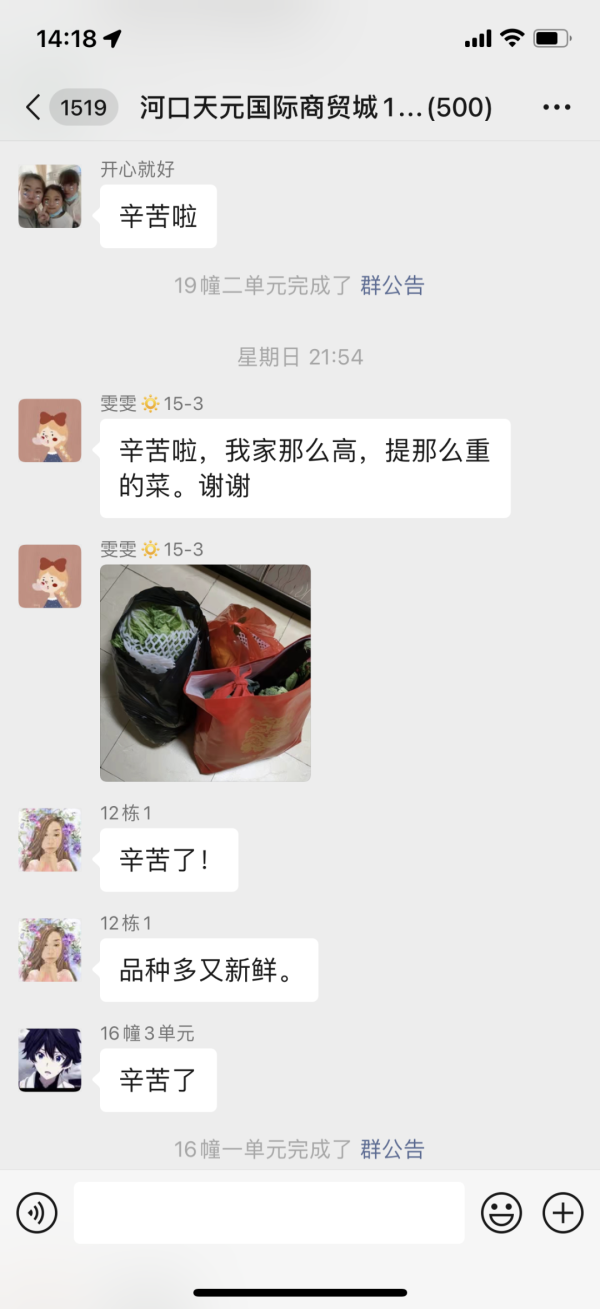Switch to voice message input
The height and width of the screenshot is (1309, 600).
point(37,1213)
